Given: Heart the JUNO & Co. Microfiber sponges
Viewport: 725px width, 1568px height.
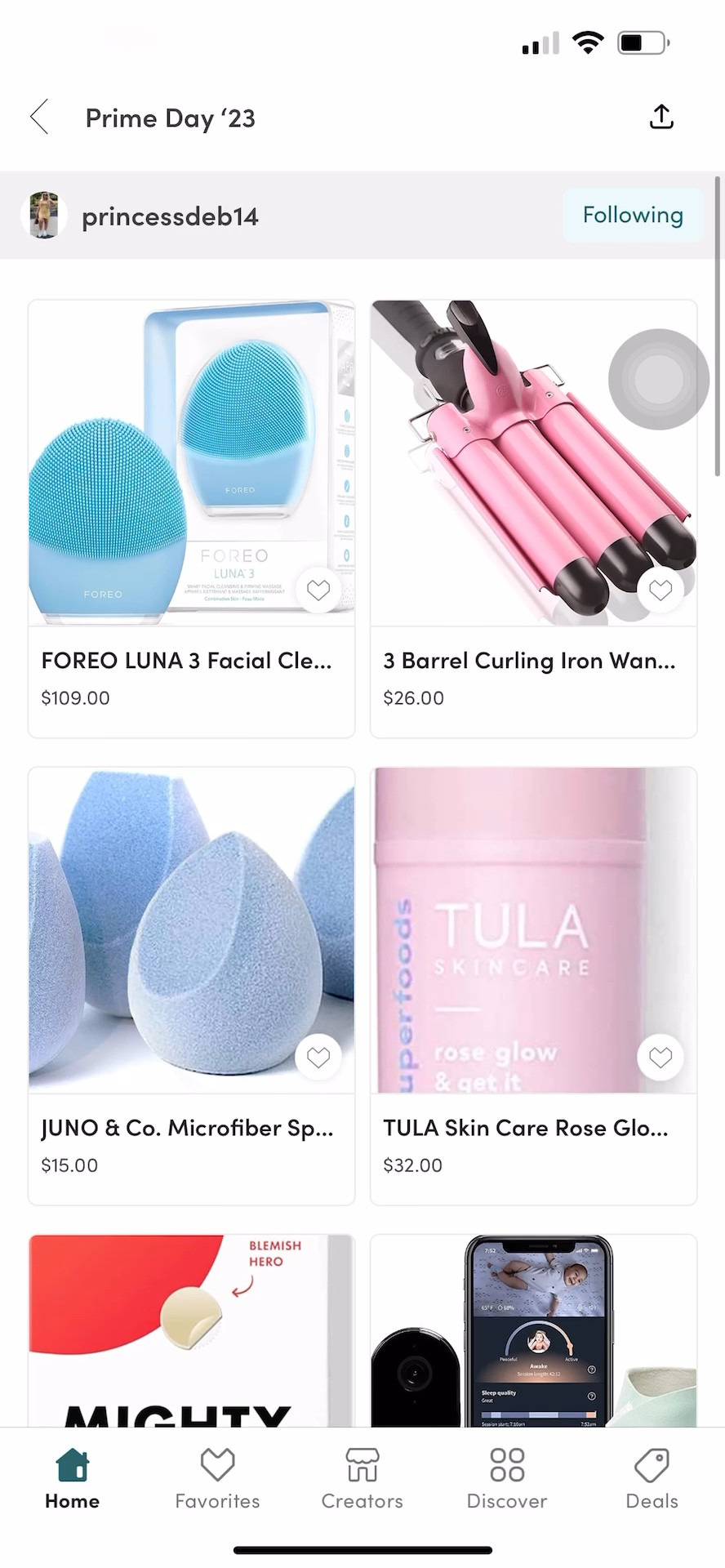Looking at the screenshot, I should [x=318, y=1056].
